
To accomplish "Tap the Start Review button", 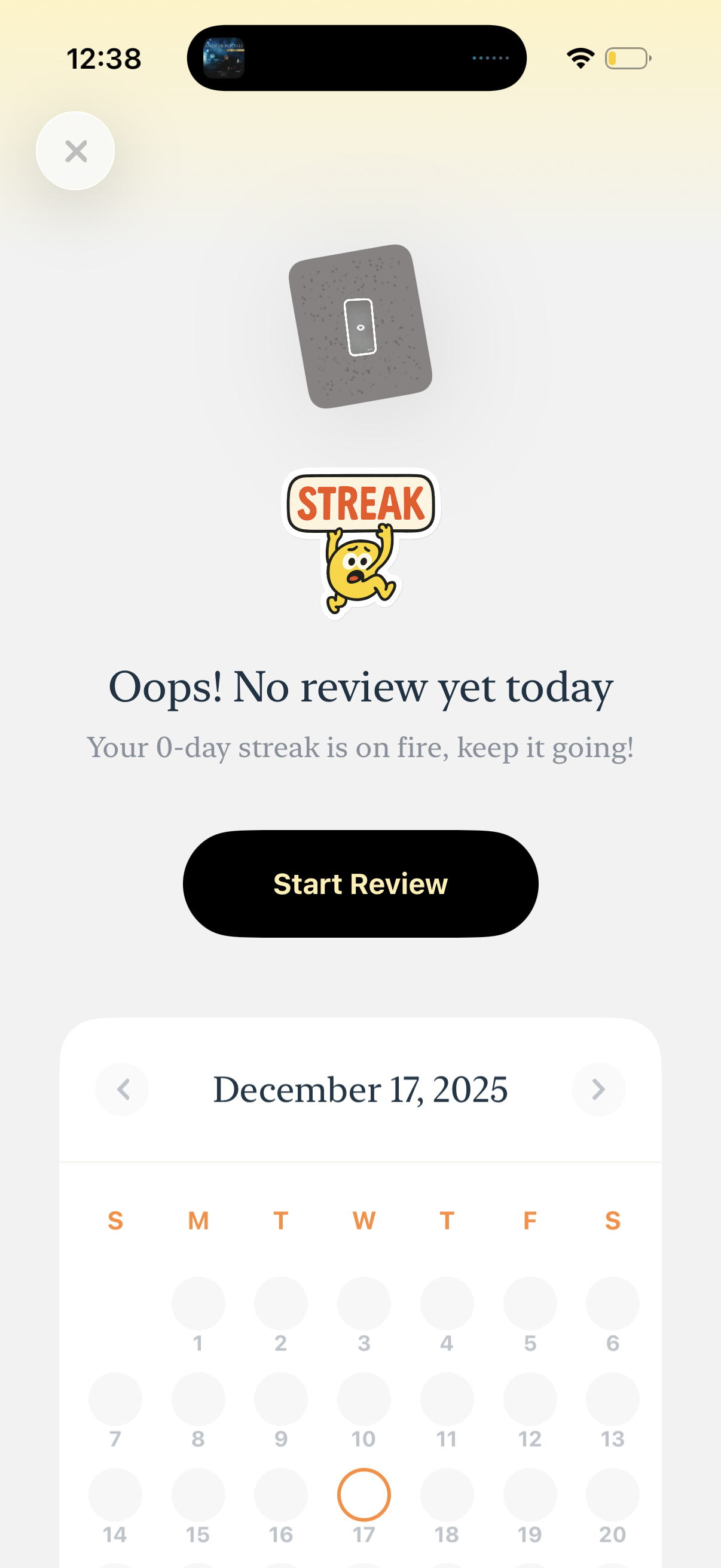I will pyautogui.click(x=360, y=883).
